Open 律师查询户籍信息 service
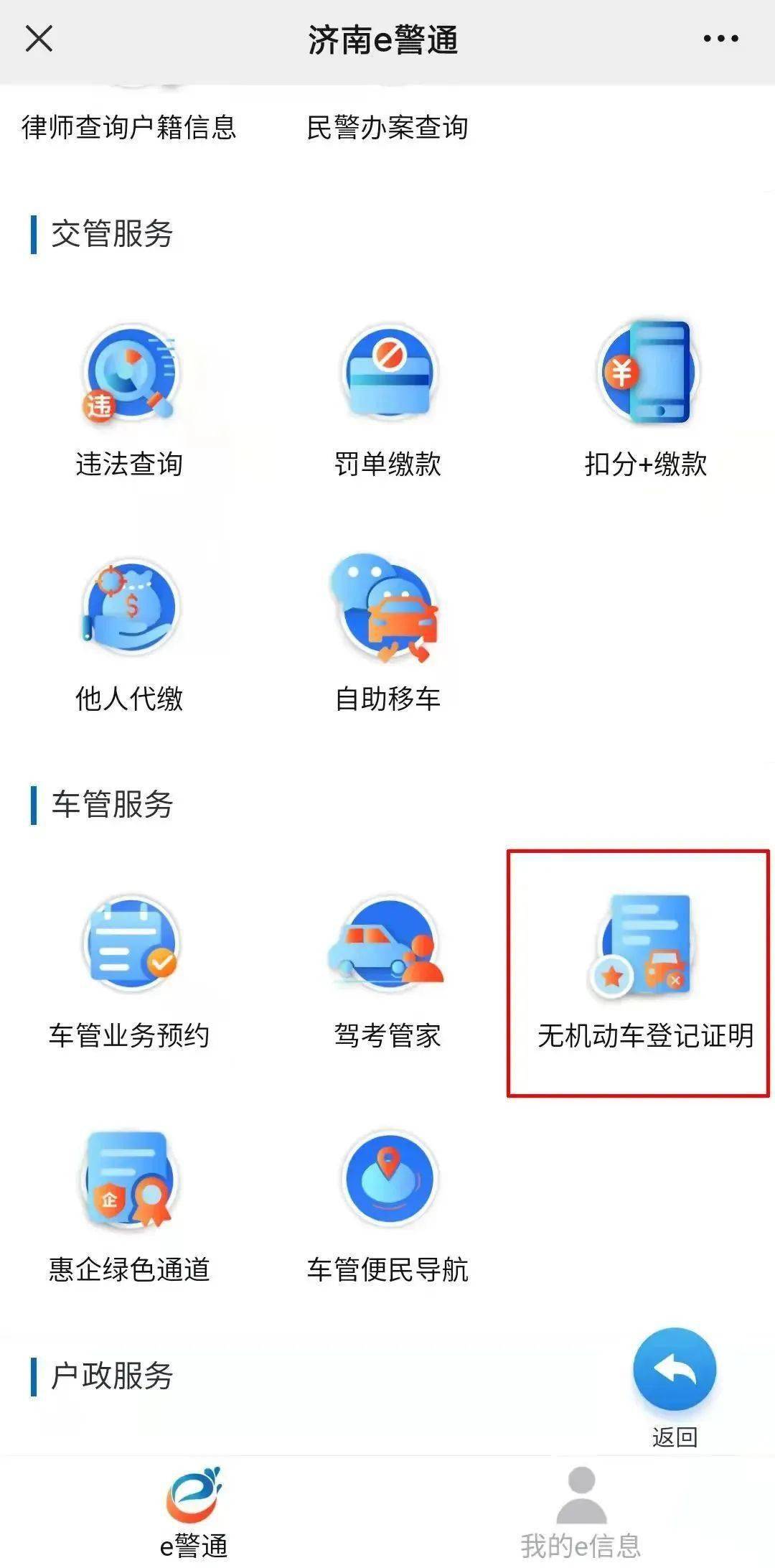This screenshot has height=1568, width=775. click(129, 127)
